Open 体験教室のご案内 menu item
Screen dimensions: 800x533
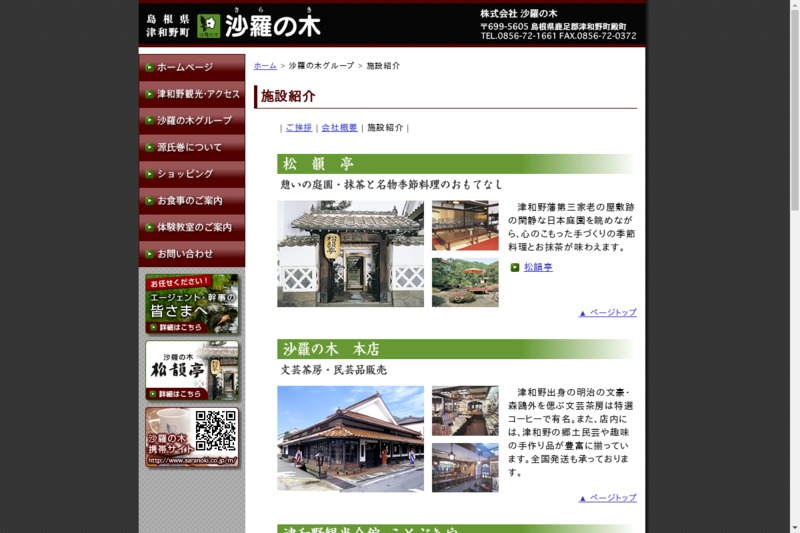pyautogui.click(x=192, y=227)
